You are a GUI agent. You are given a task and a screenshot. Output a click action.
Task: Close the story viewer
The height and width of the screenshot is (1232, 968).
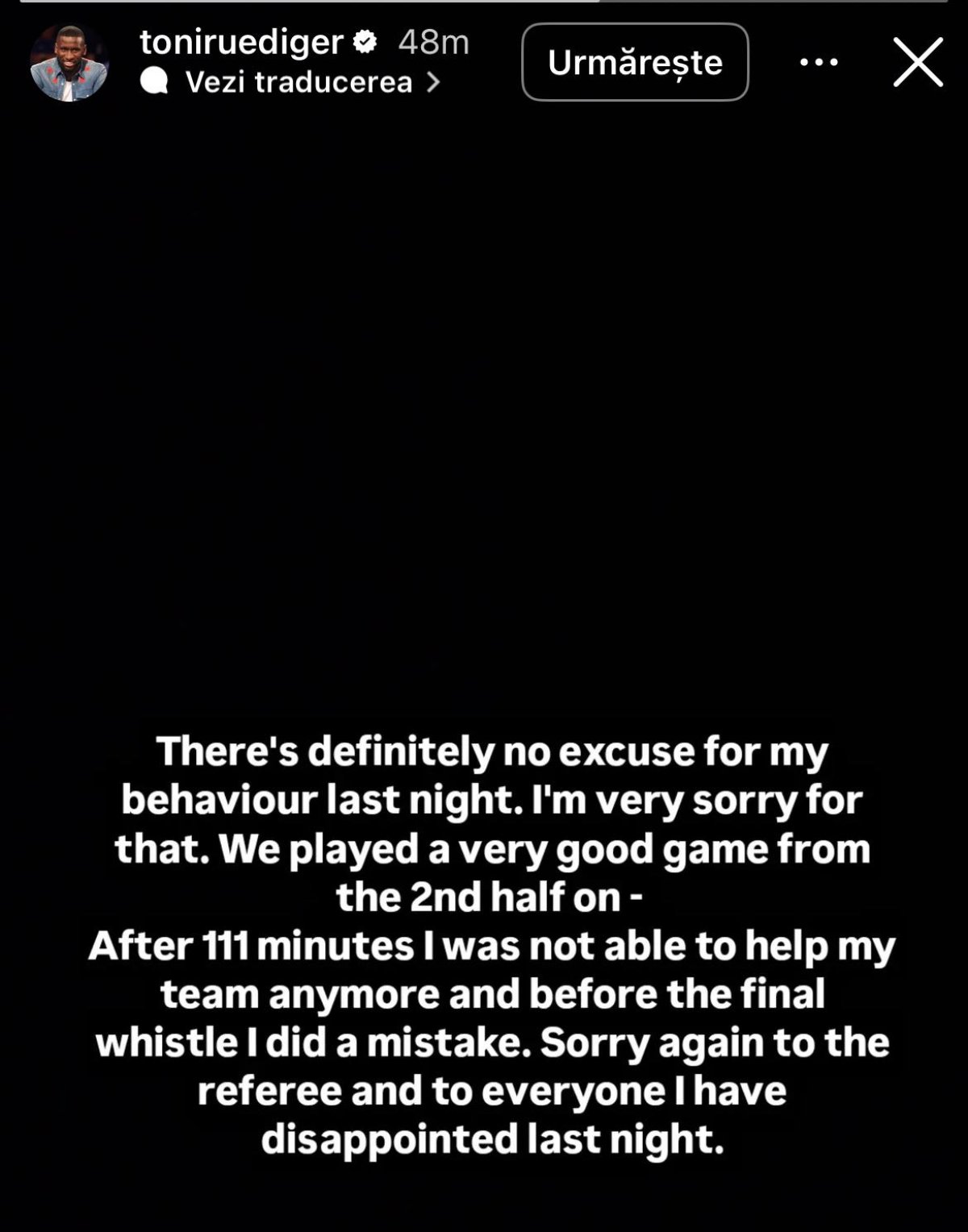pos(918,62)
